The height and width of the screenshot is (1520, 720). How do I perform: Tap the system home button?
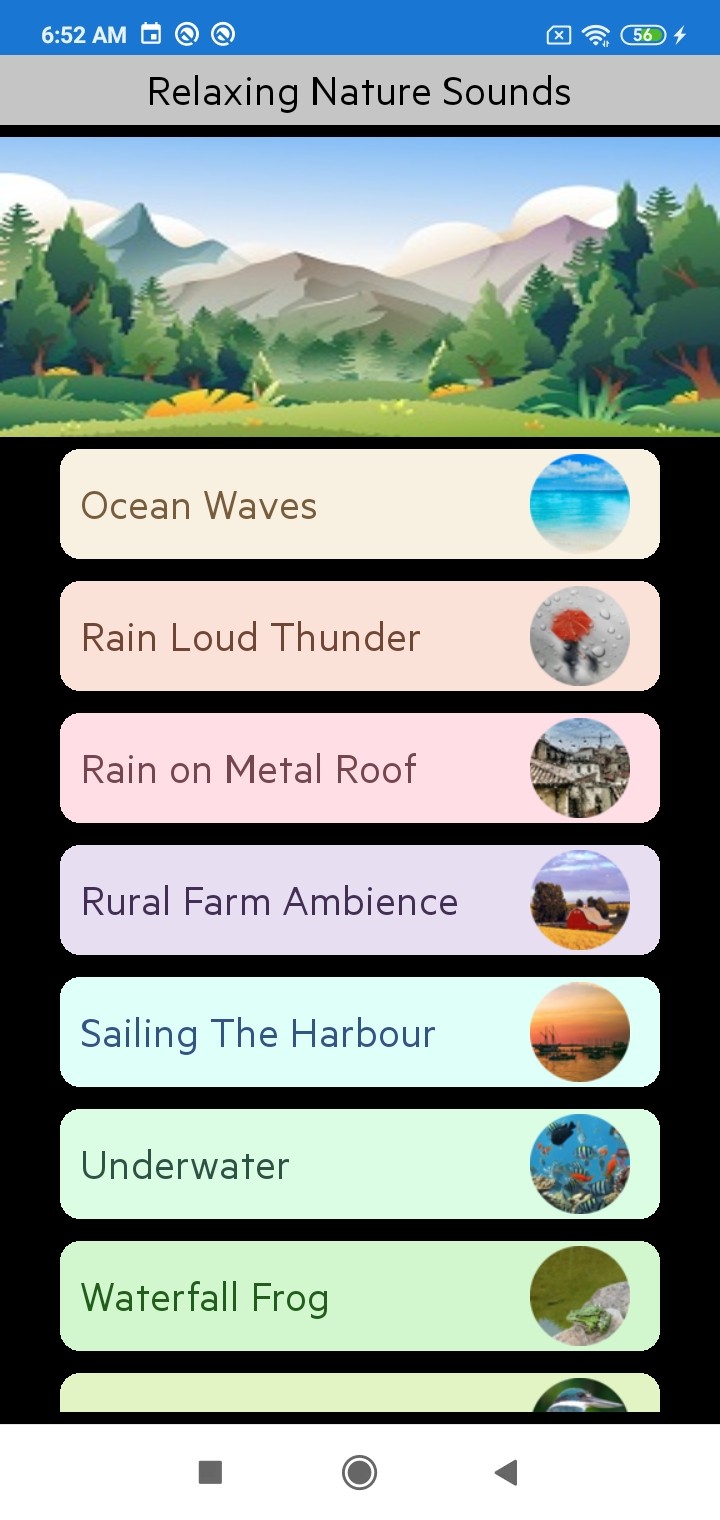tap(359, 1472)
